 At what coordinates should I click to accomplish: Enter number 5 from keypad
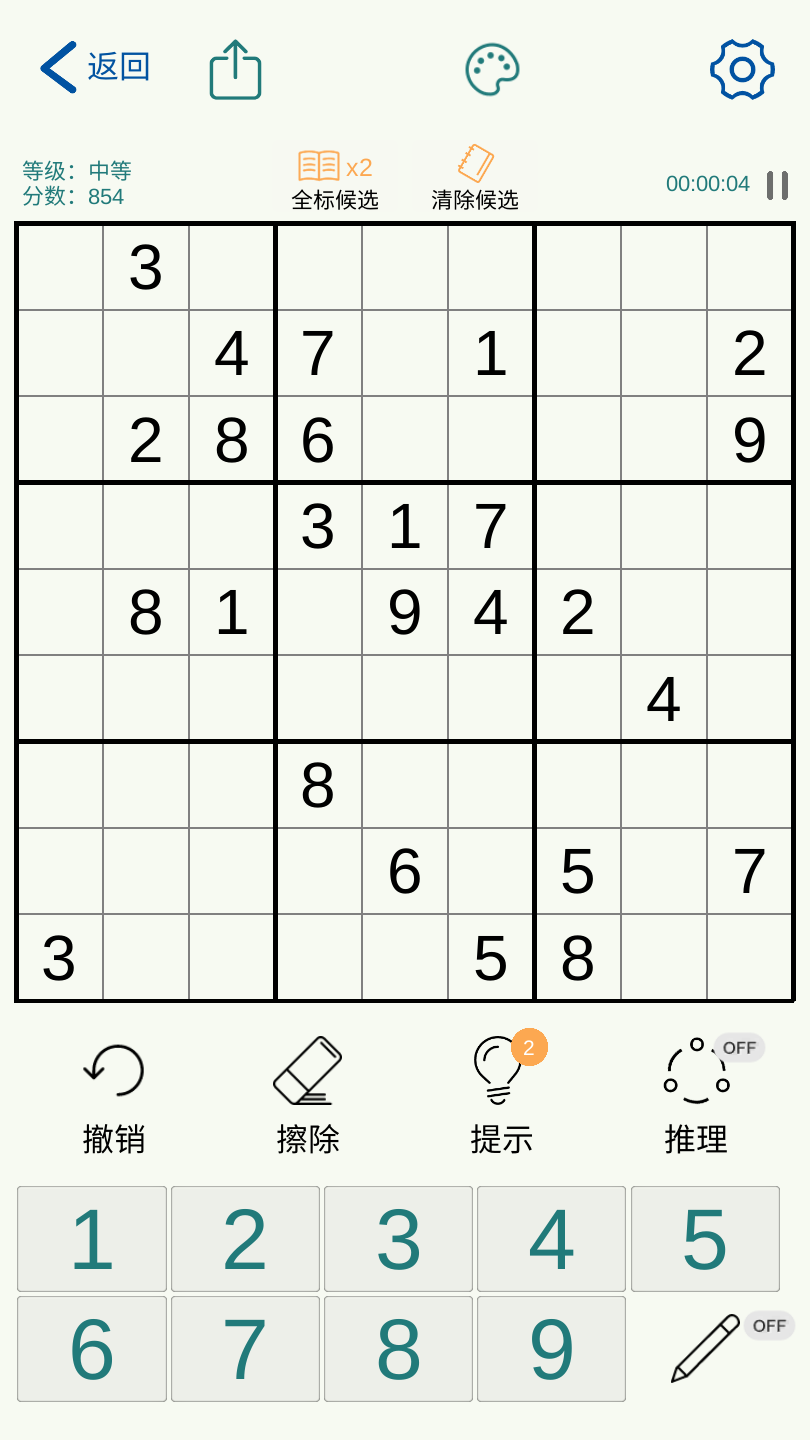click(x=705, y=1239)
